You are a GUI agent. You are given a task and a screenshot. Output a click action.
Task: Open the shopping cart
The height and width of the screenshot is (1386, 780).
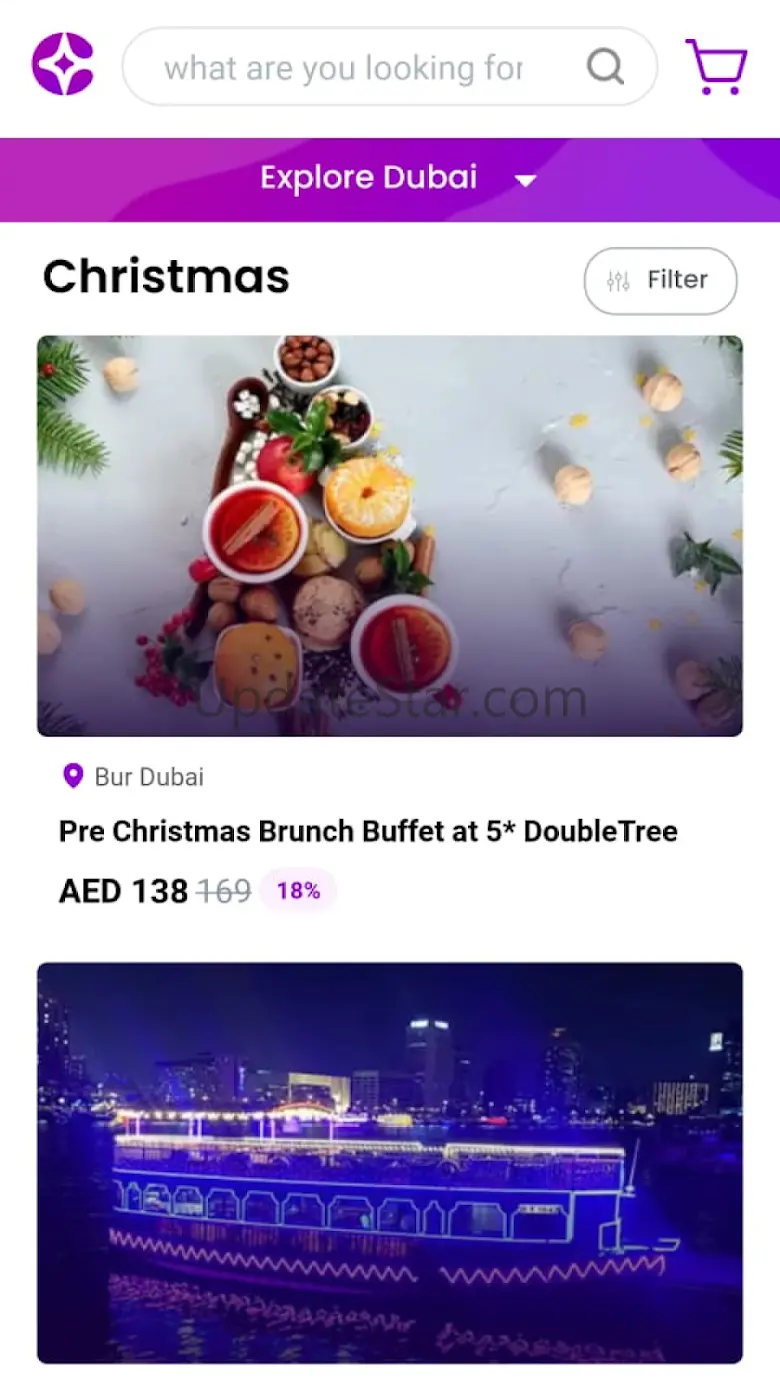tap(716, 66)
